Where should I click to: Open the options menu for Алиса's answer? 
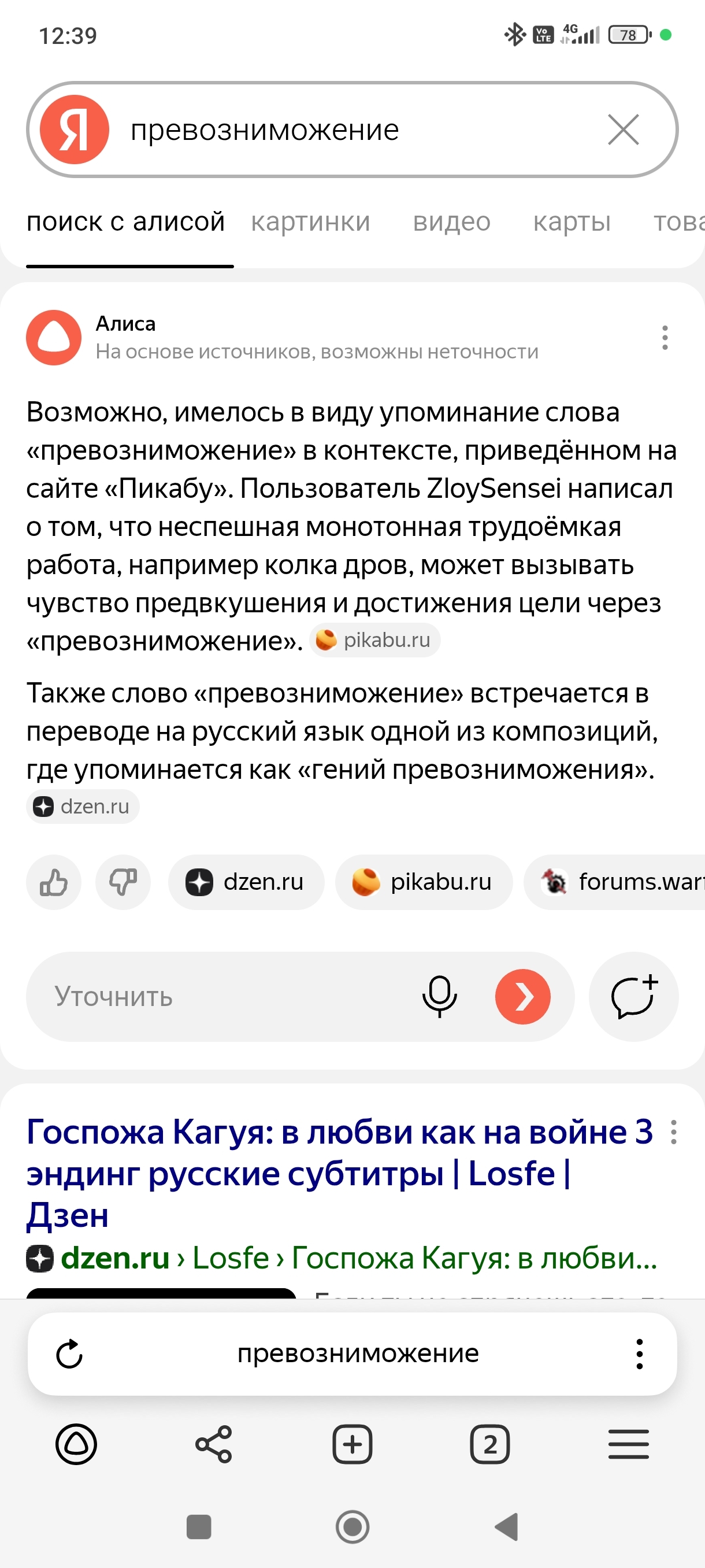664,337
